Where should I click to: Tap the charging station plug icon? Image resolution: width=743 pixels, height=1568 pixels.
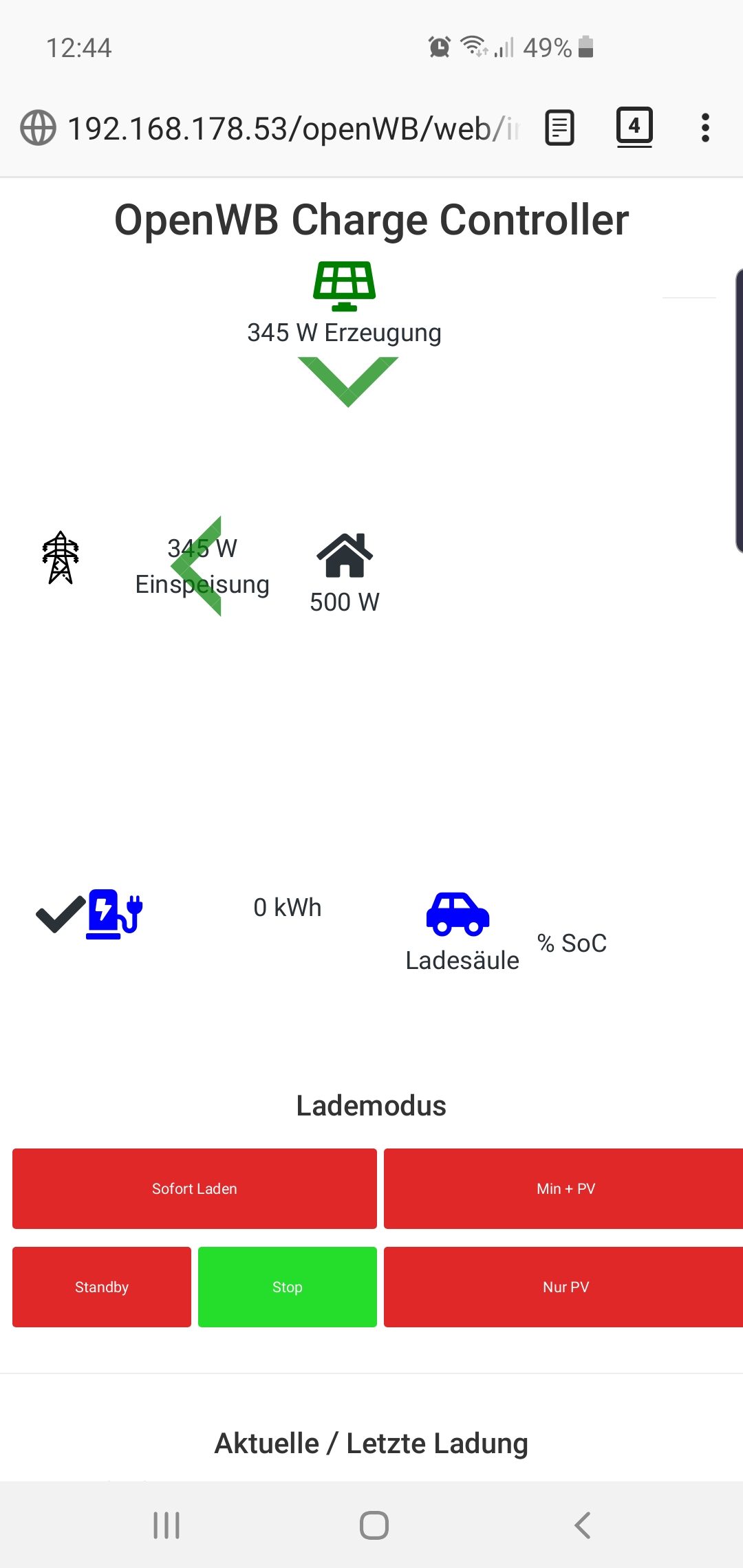click(x=114, y=914)
